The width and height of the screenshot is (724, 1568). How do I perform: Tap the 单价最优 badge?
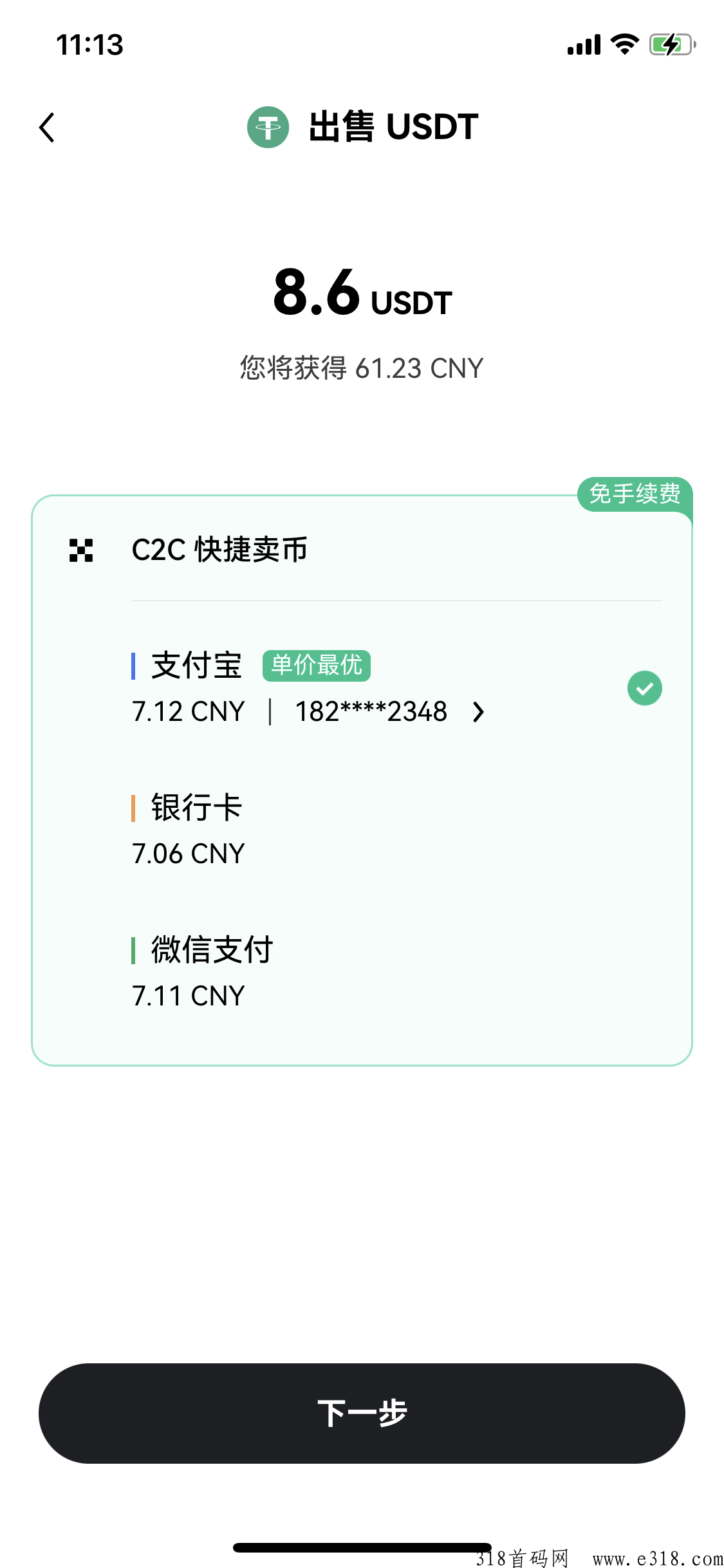(317, 665)
